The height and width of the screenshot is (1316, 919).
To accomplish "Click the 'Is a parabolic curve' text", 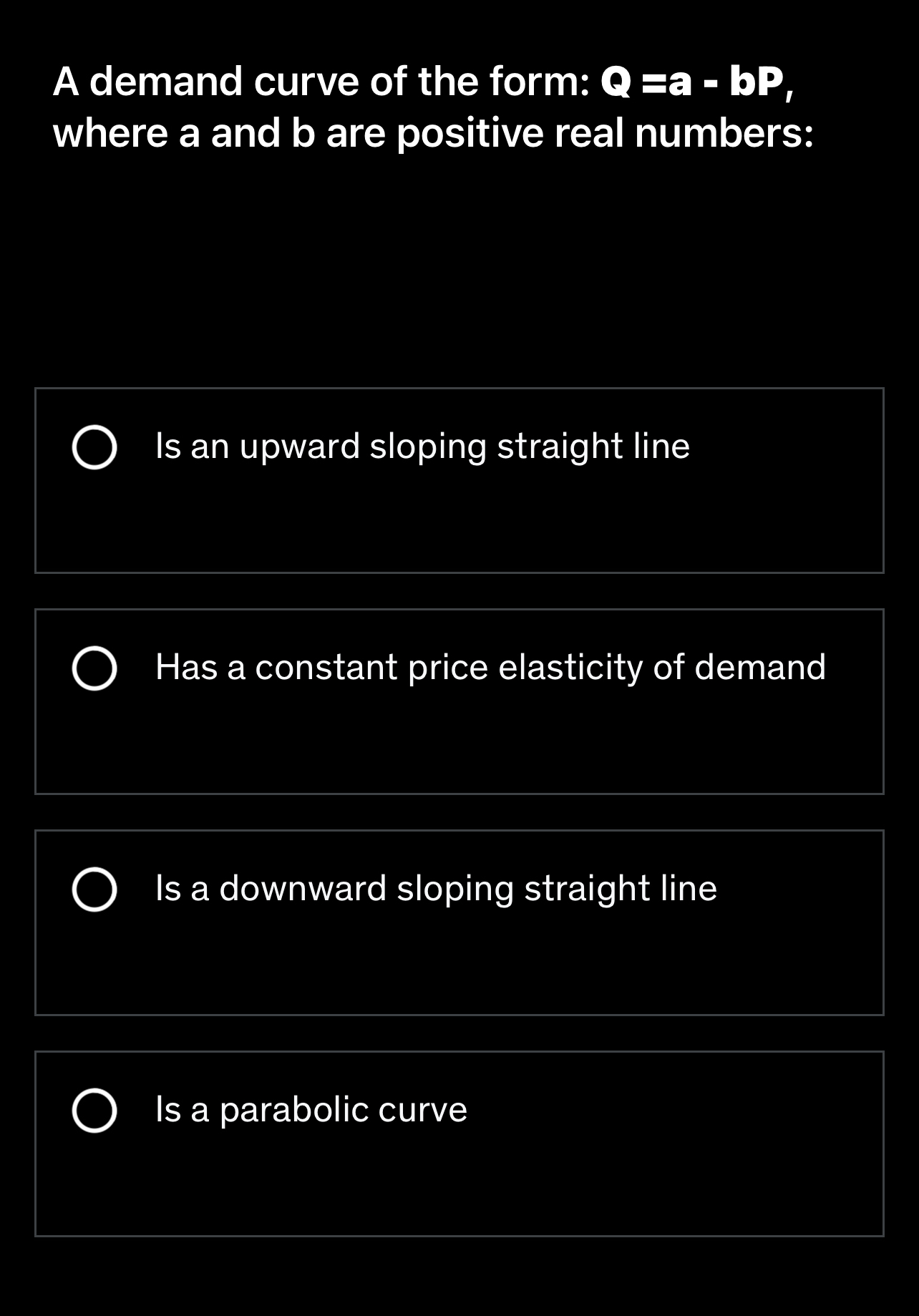I will tap(311, 1109).
